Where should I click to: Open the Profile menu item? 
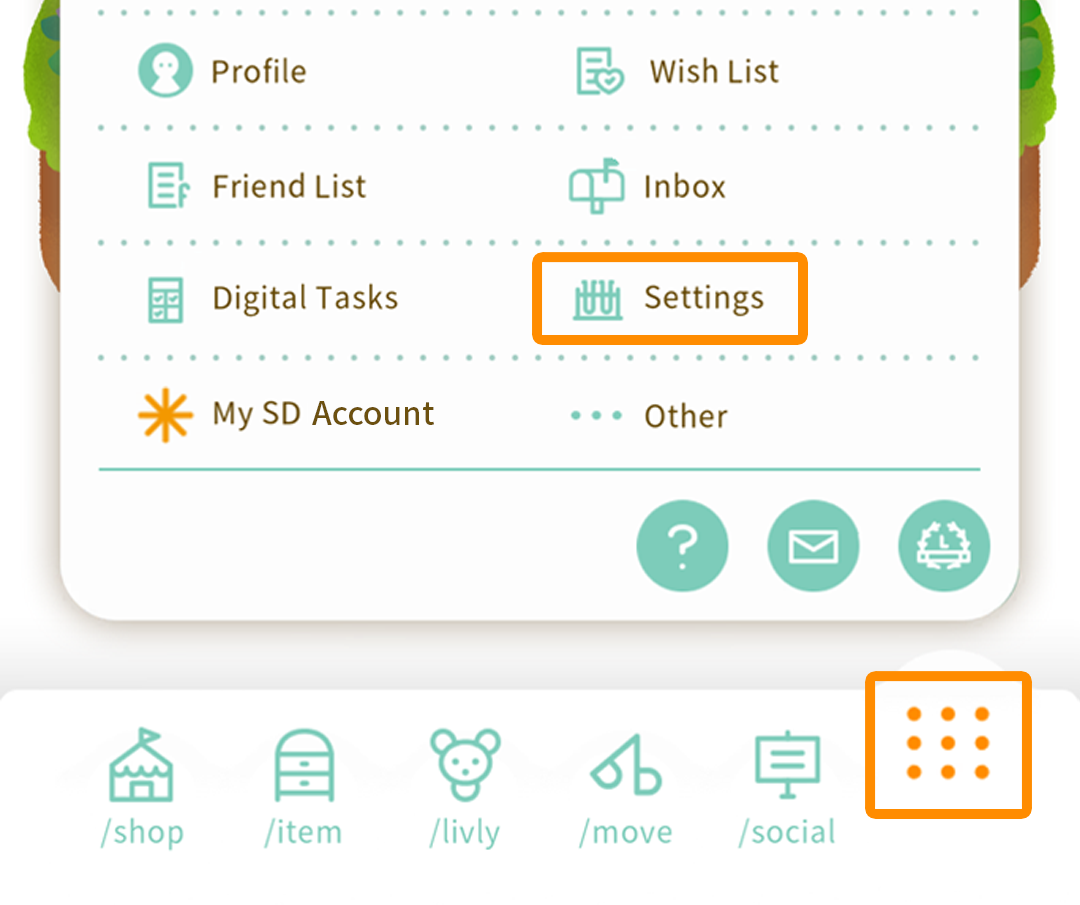(222, 72)
